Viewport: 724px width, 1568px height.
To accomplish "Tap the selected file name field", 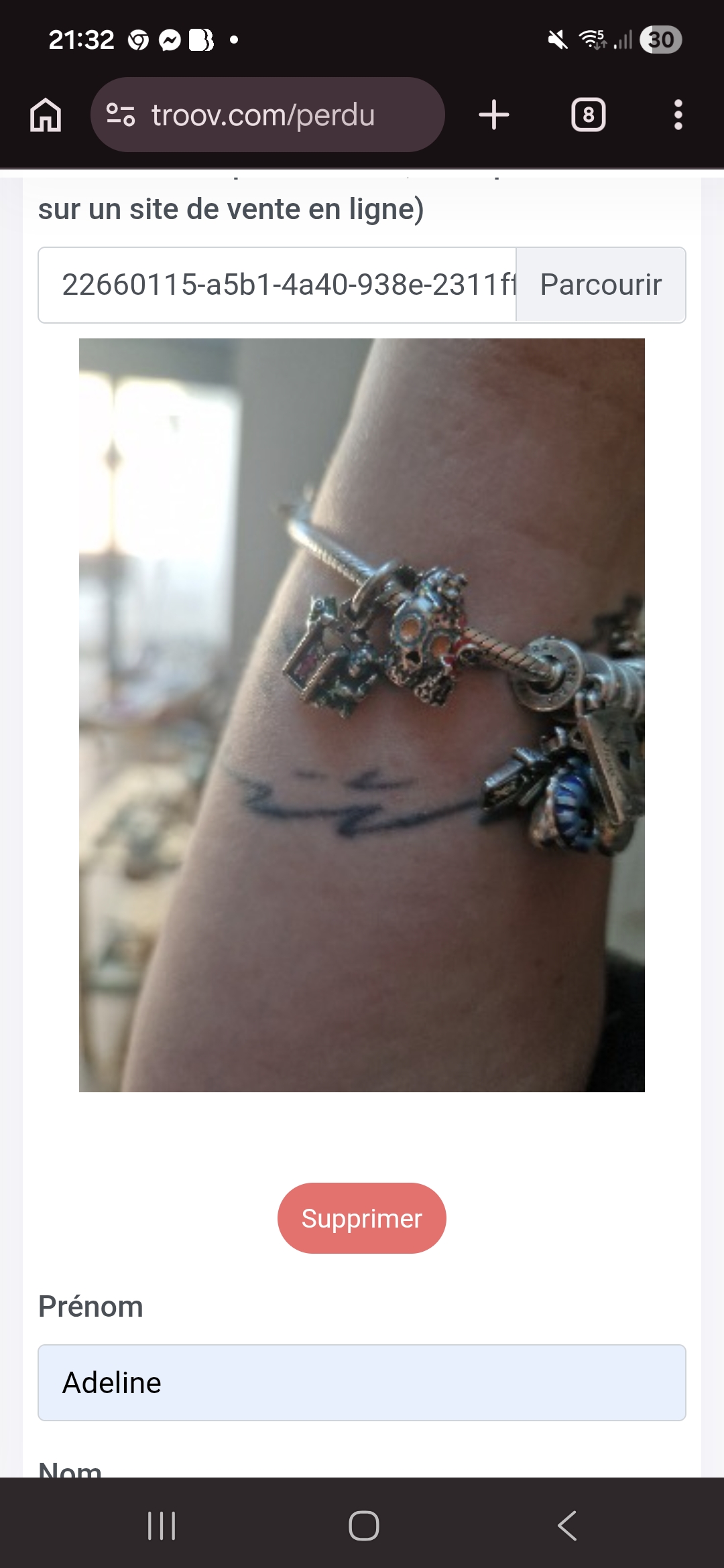I will coord(278,285).
